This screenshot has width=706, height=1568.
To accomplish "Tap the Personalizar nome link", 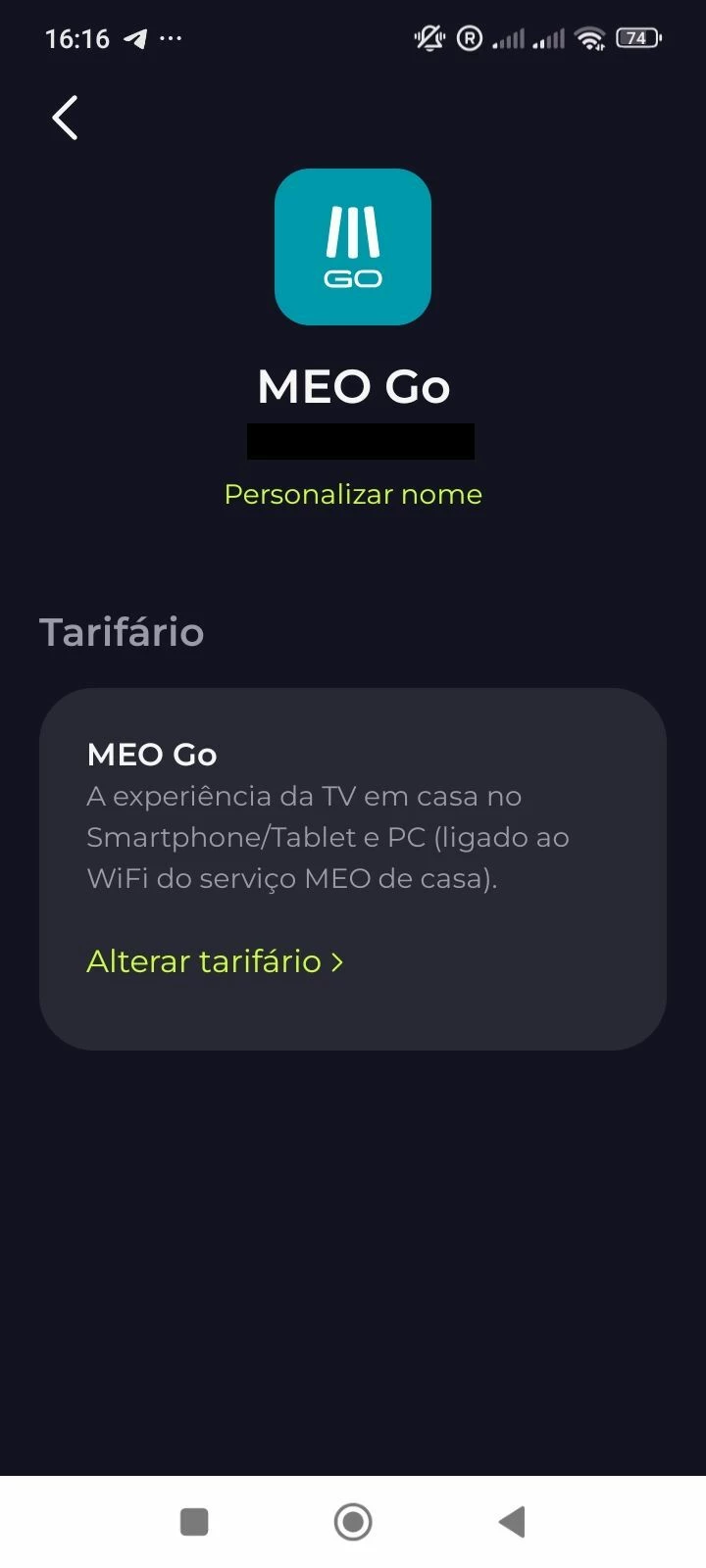I will [353, 494].
